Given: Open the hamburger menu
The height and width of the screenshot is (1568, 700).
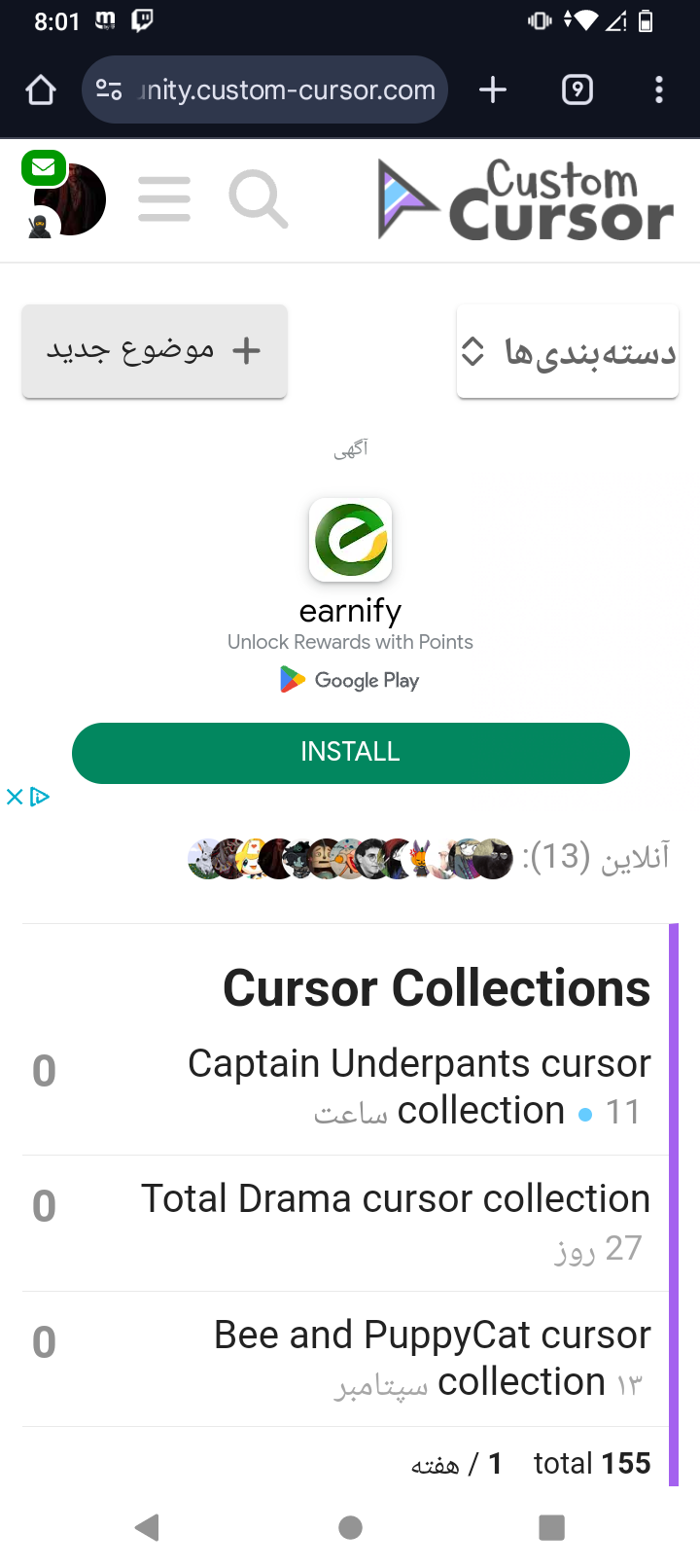Looking at the screenshot, I should coord(163,199).
